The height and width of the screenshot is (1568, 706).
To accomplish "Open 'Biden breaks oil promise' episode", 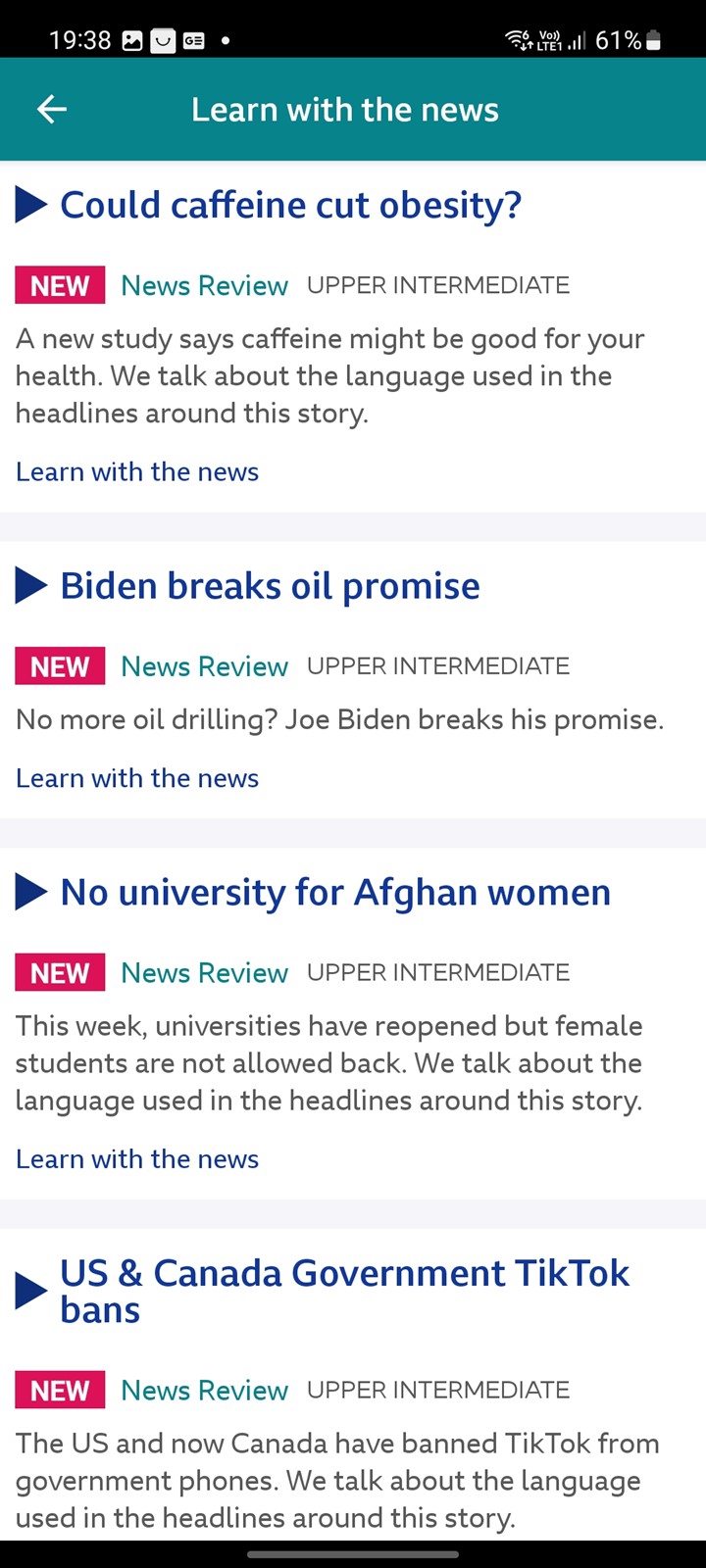I will click(270, 586).
